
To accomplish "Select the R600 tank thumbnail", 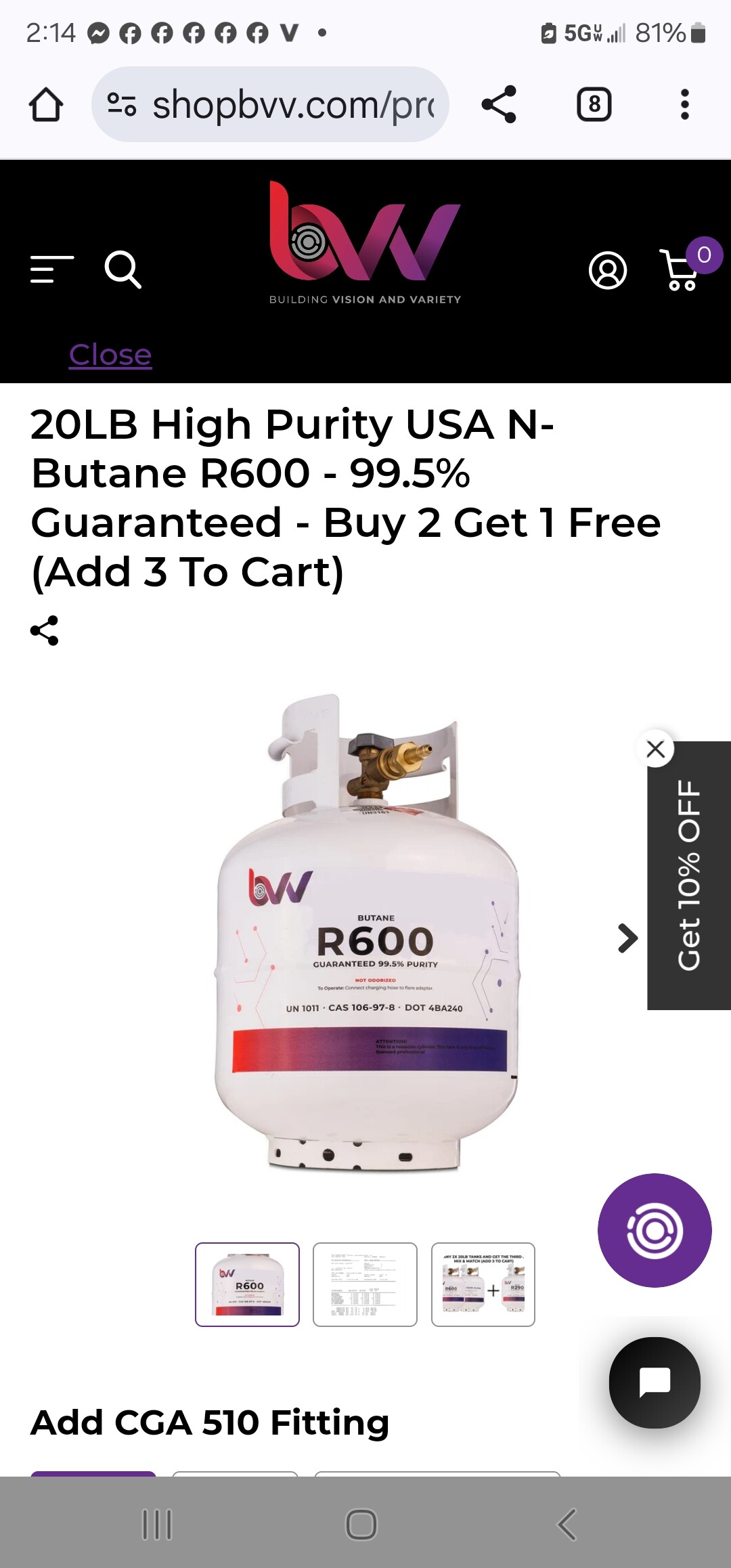I will click(x=247, y=1284).
